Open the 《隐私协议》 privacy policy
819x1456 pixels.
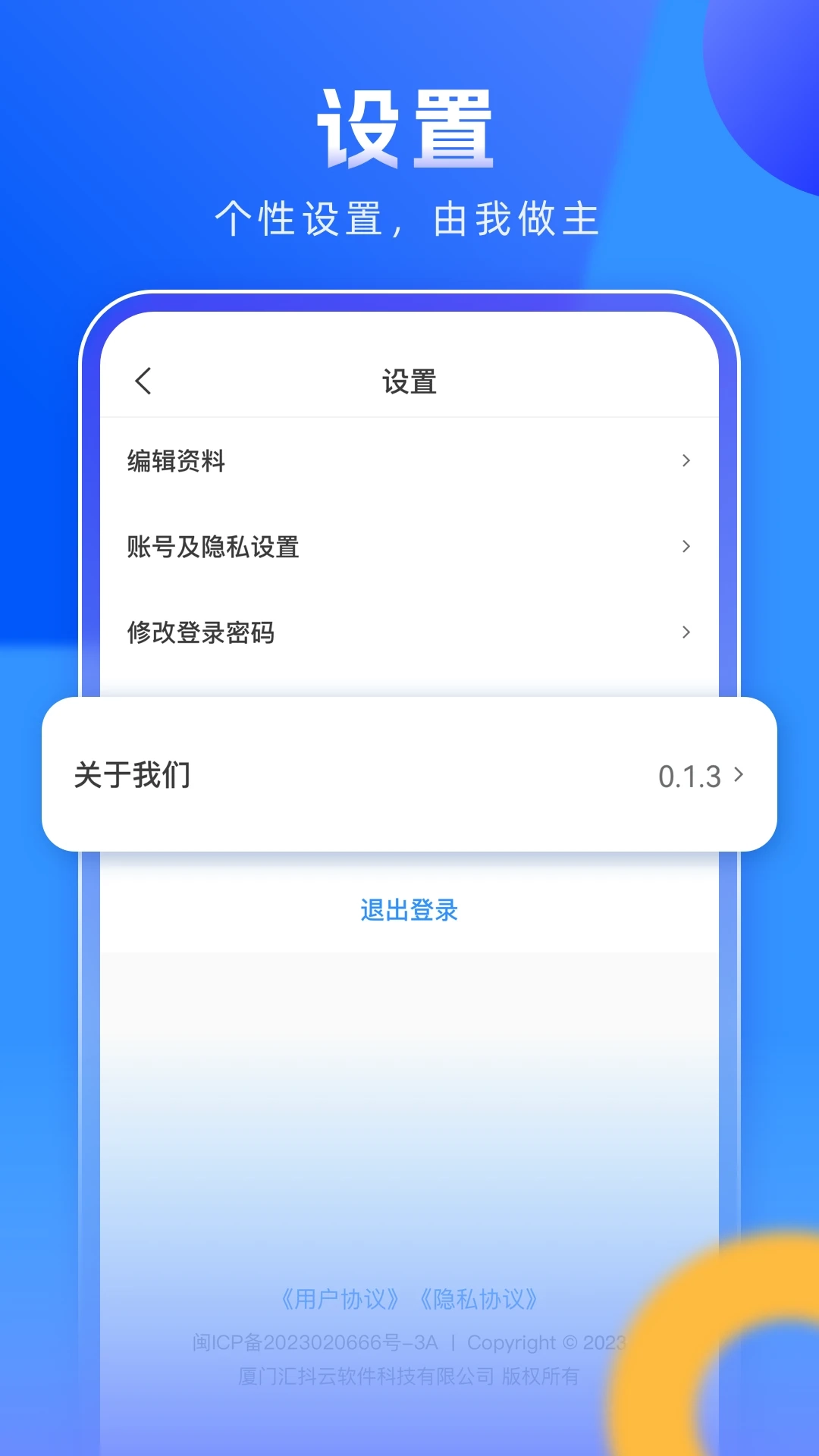tap(479, 1300)
